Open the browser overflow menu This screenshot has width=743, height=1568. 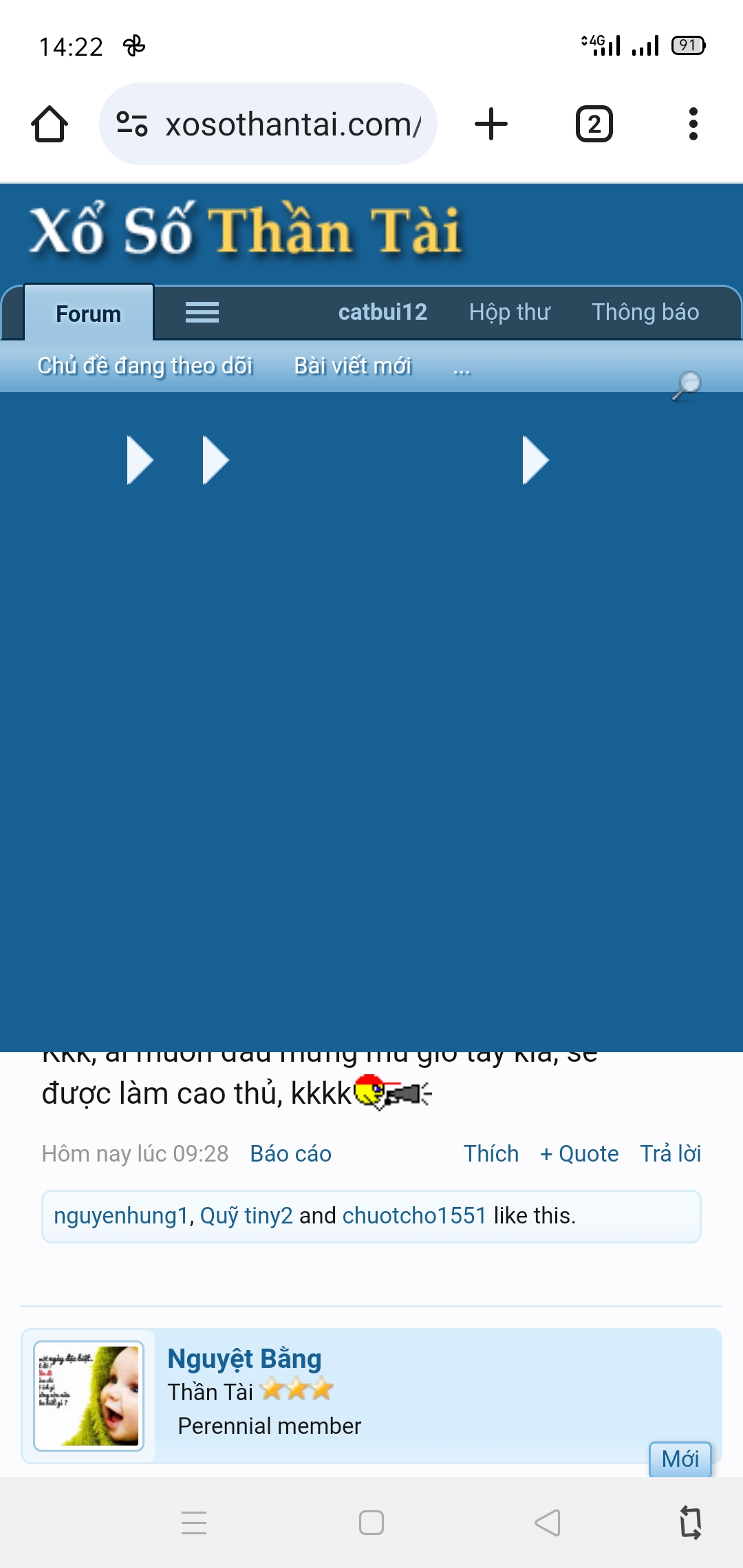693,124
